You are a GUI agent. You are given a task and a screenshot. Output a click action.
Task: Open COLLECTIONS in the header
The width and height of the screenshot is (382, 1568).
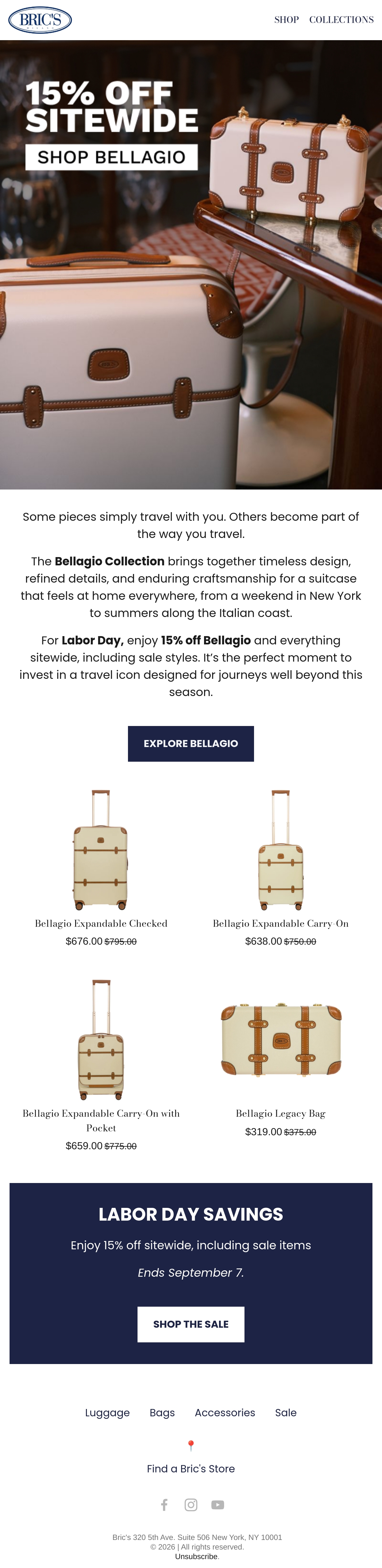coord(341,19)
